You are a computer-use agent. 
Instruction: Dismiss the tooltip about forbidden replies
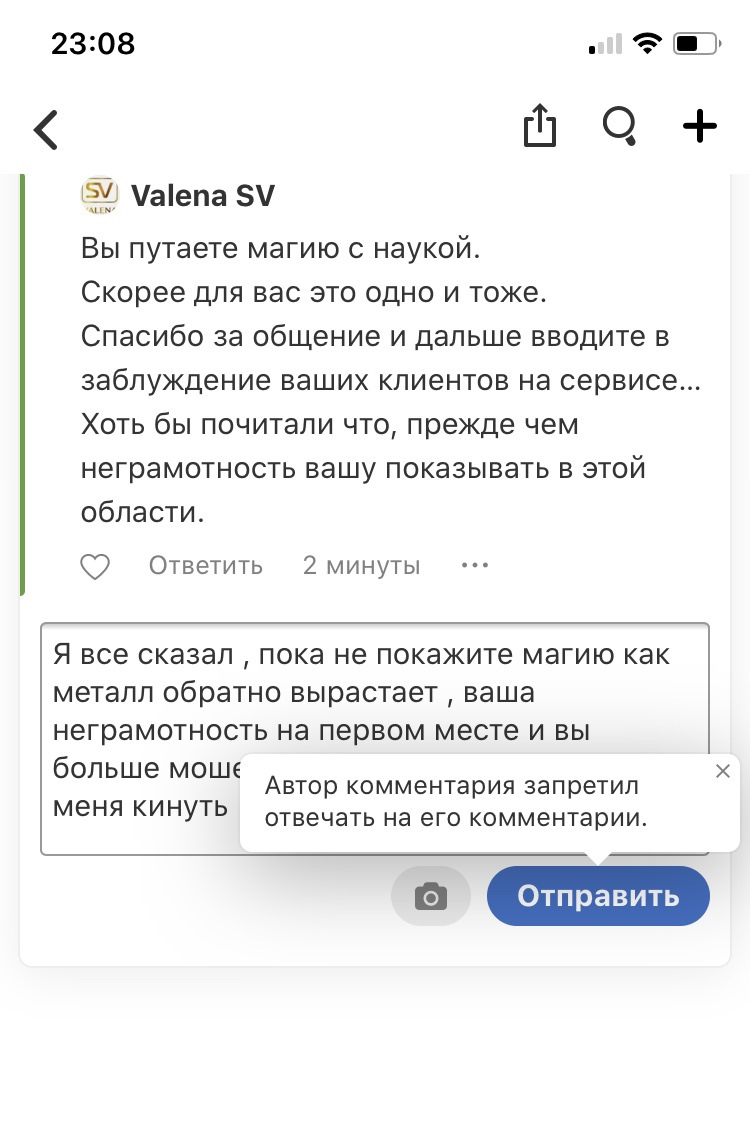pos(723,771)
